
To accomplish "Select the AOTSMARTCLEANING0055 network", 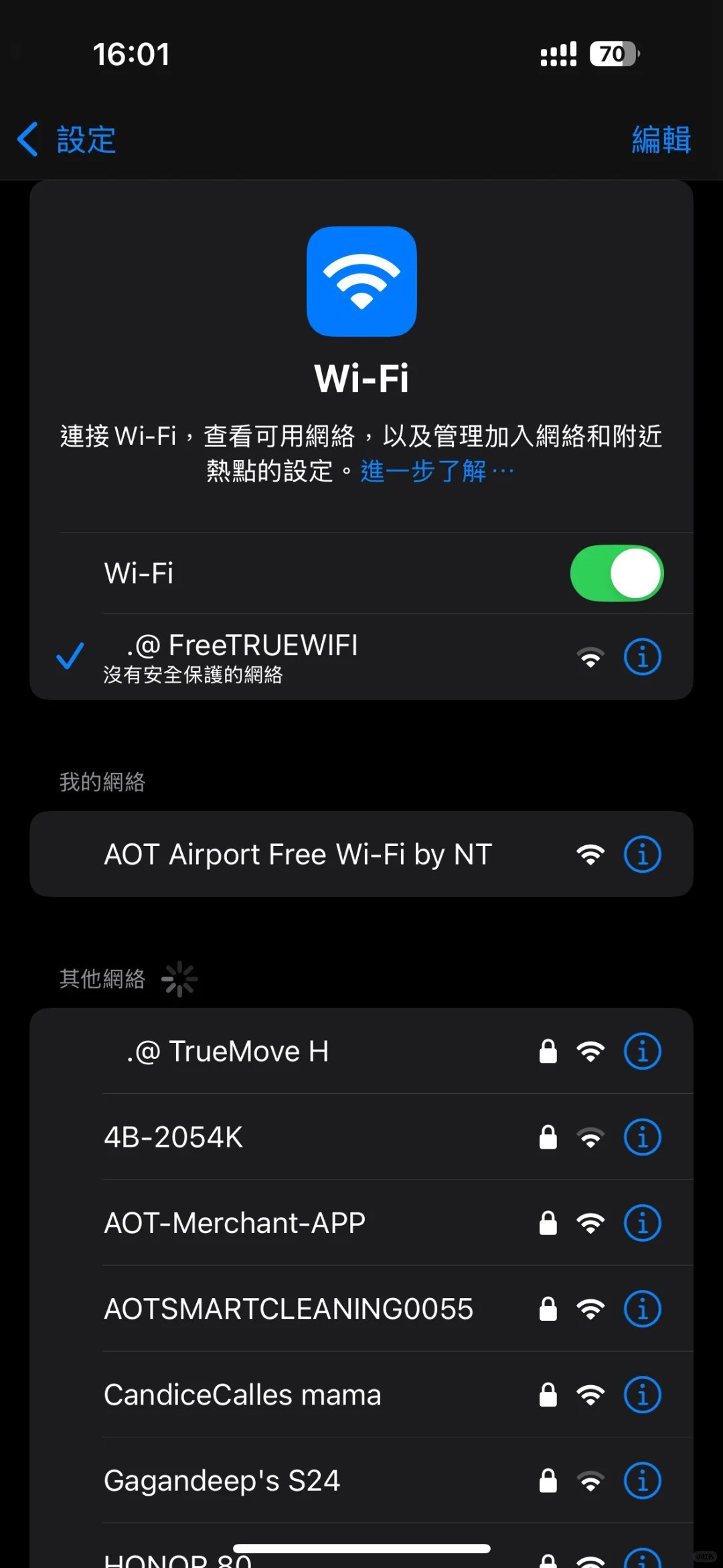I will (x=288, y=1309).
